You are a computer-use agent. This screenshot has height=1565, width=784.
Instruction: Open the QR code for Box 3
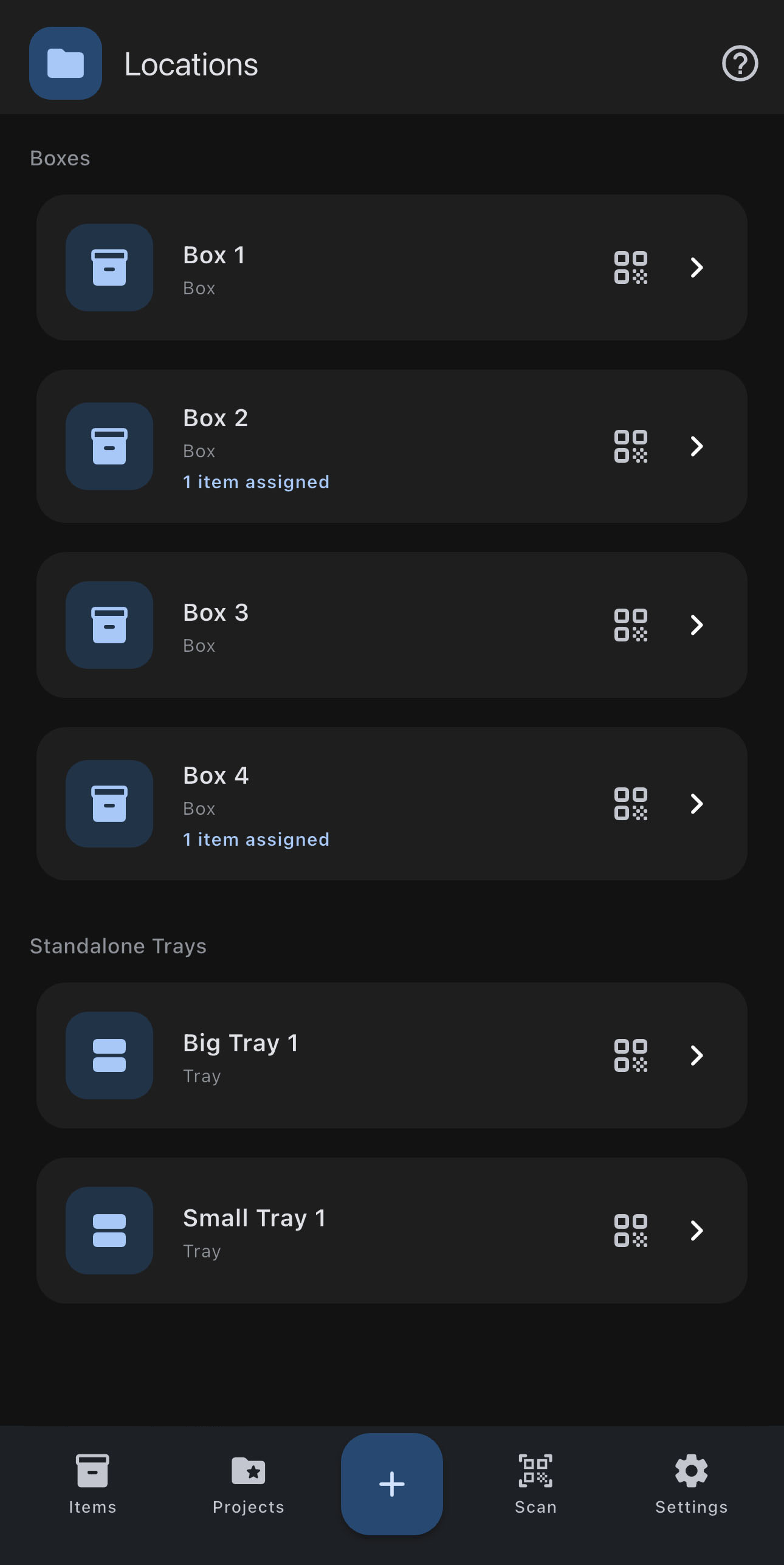click(631, 625)
